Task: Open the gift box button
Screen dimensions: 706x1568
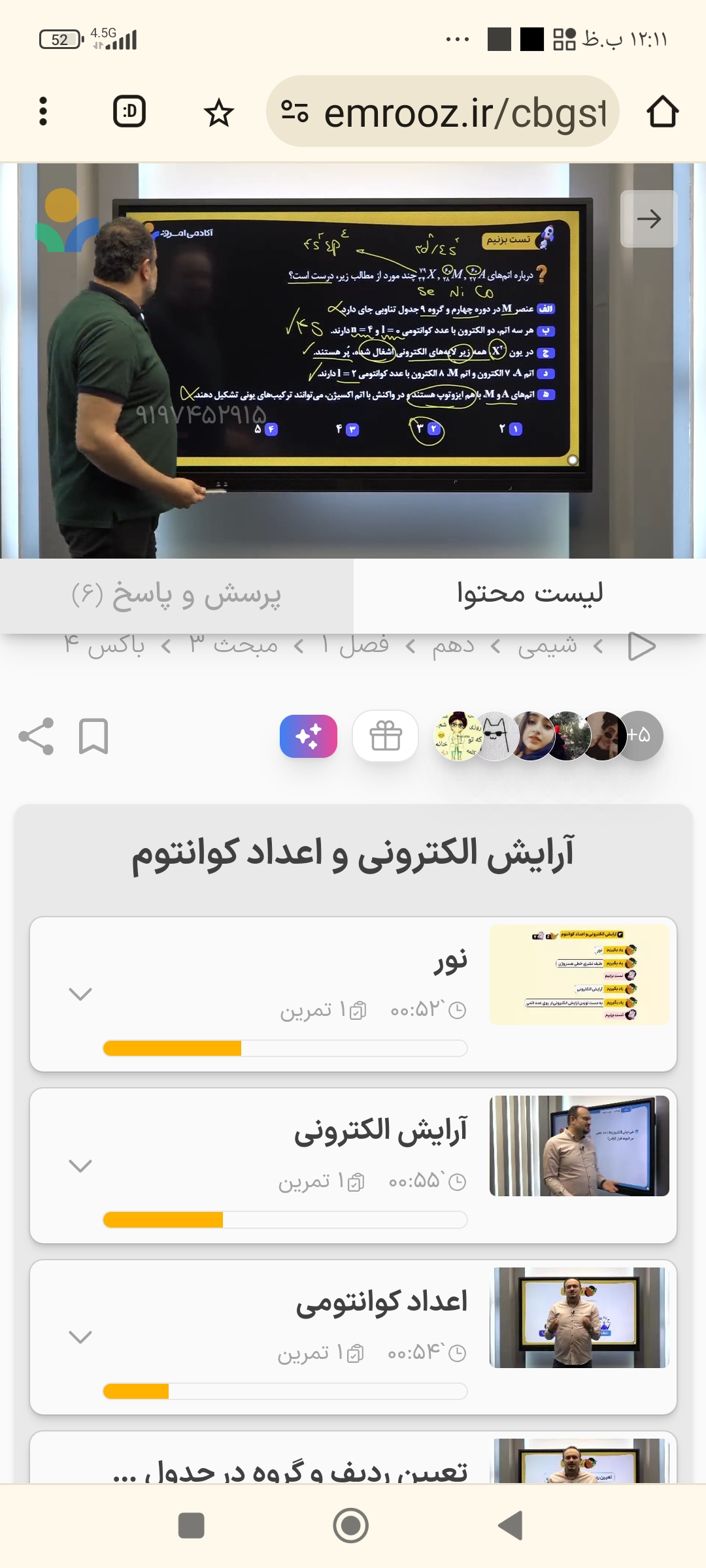Action: pyautogui.click(x=385, y=736)
